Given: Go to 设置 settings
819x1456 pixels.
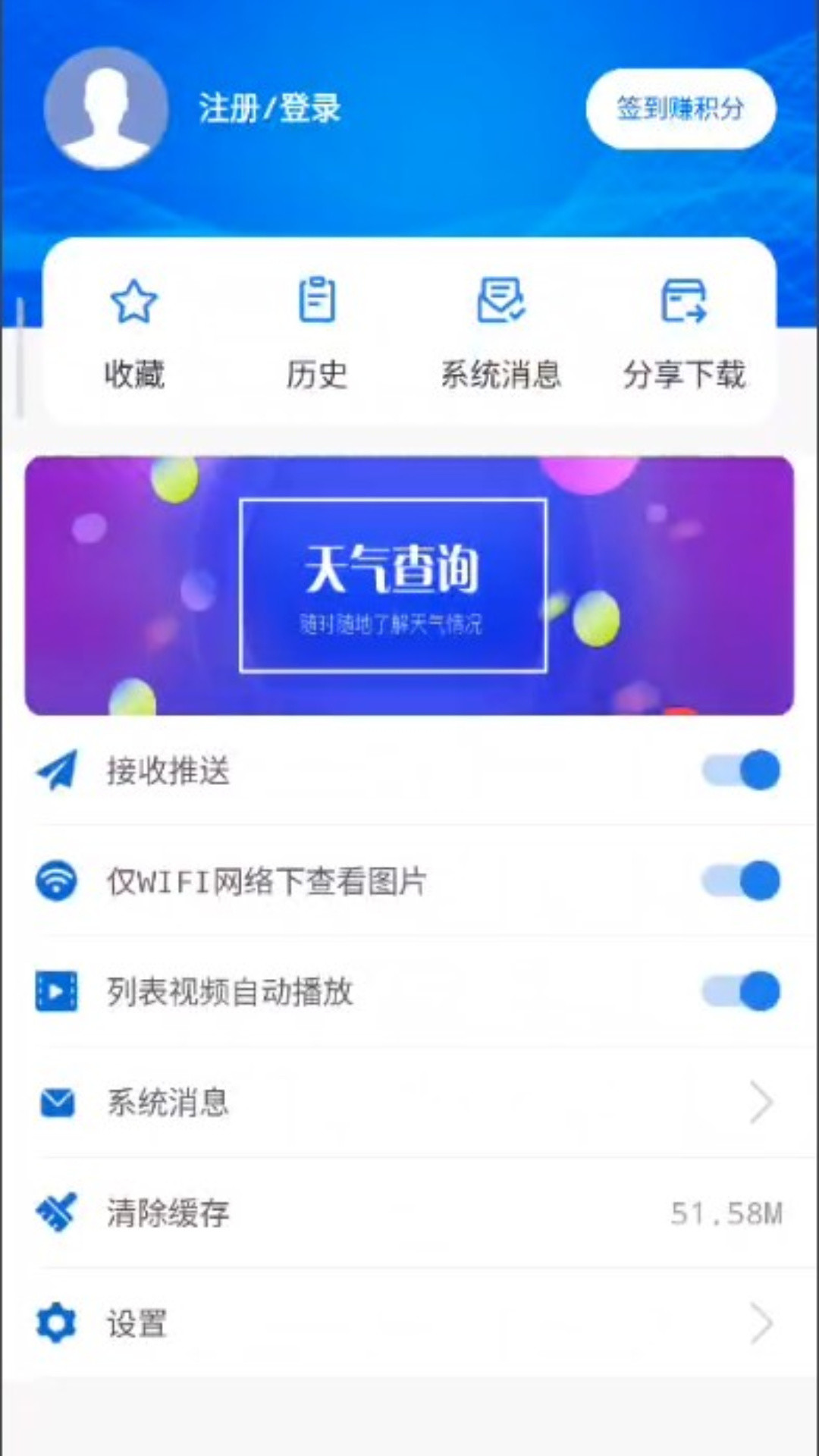Looking at the screenshot, I should [x=409, y=1324].
